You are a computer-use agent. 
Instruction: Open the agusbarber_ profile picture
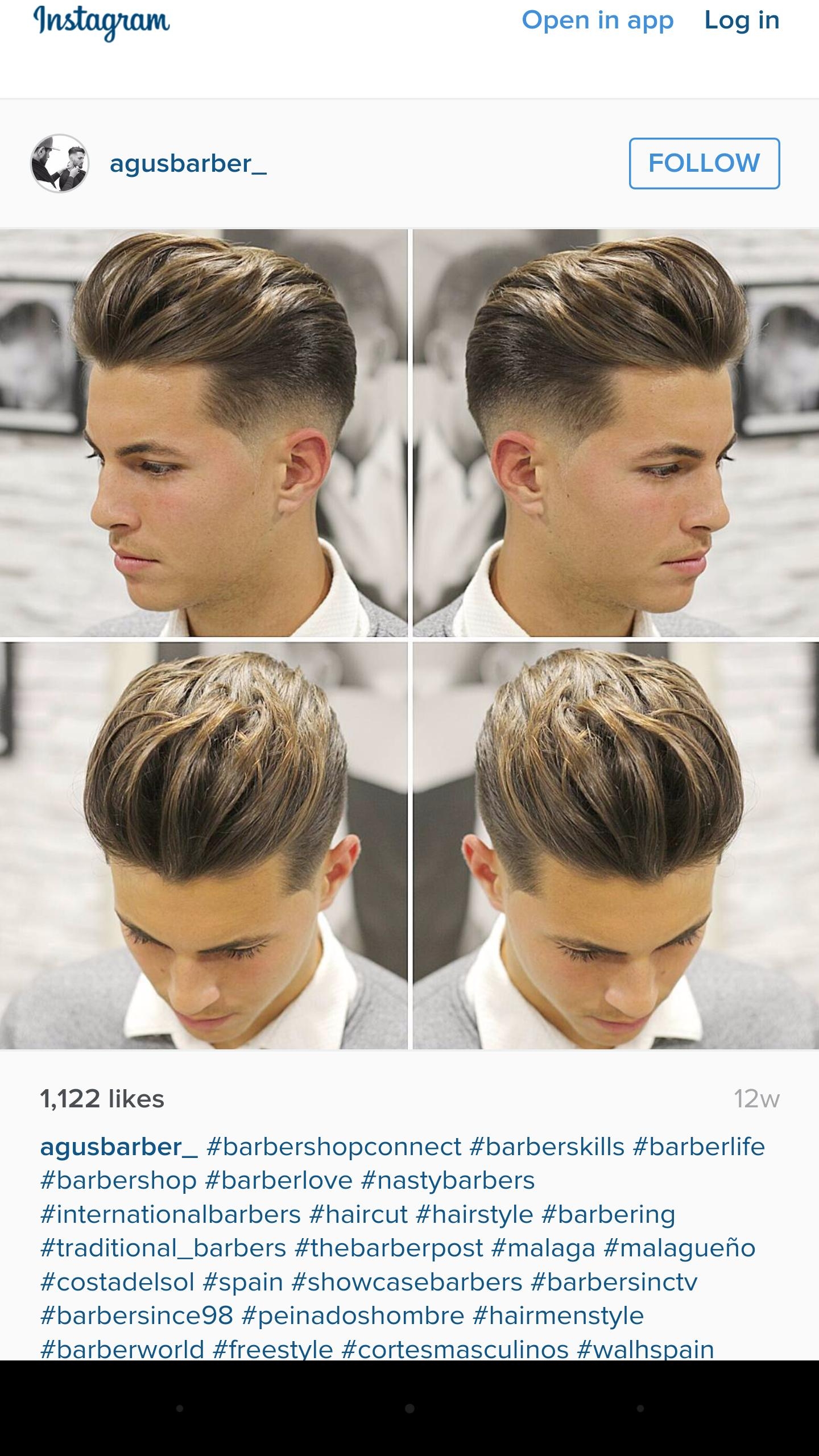tap(59, 163)
